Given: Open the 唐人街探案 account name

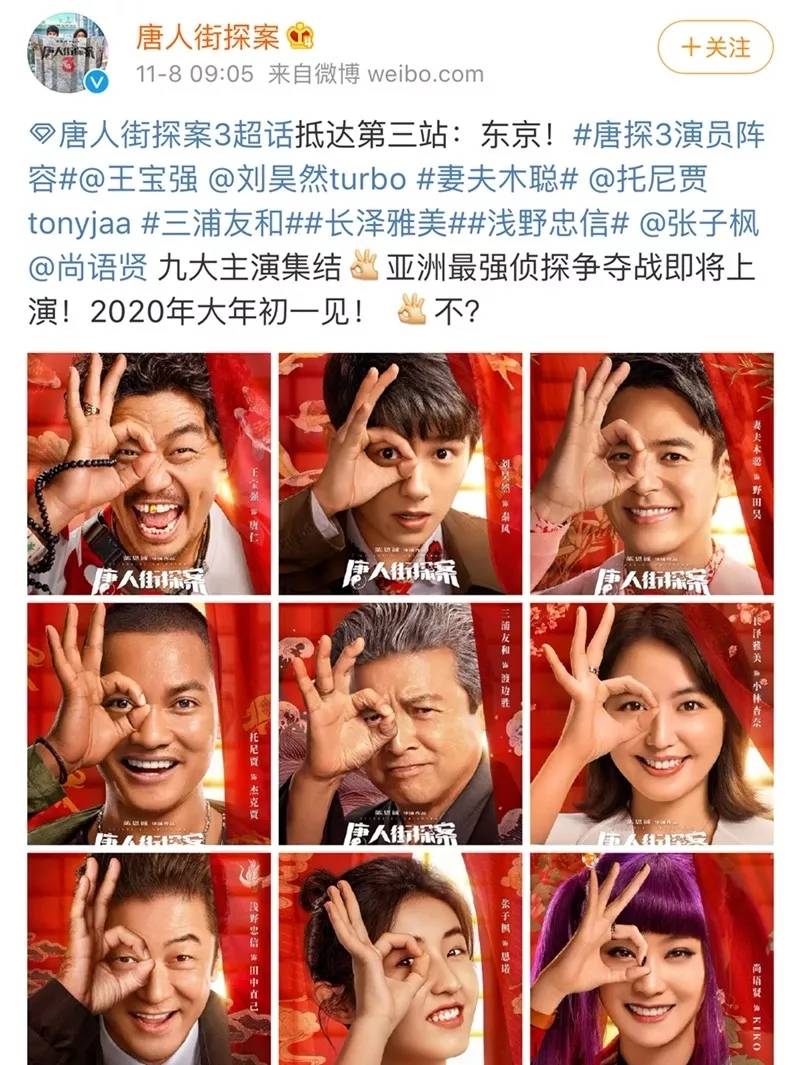Looking at the screenshot, I should [x=210, y=36].
